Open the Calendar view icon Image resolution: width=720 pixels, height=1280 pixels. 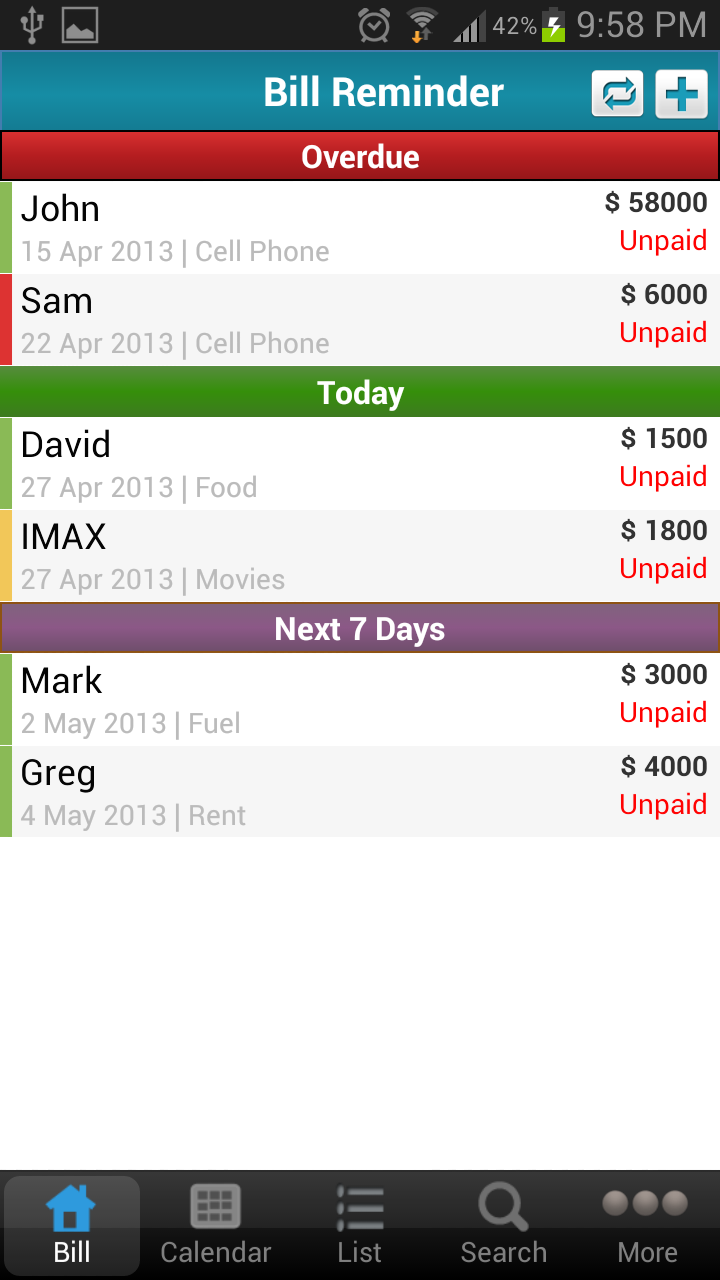[215, 1207]
